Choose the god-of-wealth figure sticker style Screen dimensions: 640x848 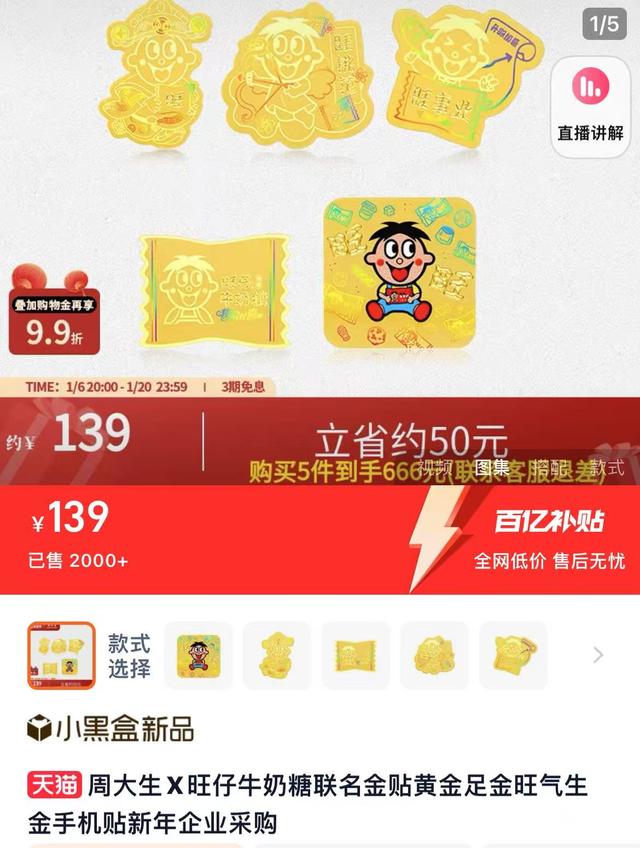(x=277, y=656)
